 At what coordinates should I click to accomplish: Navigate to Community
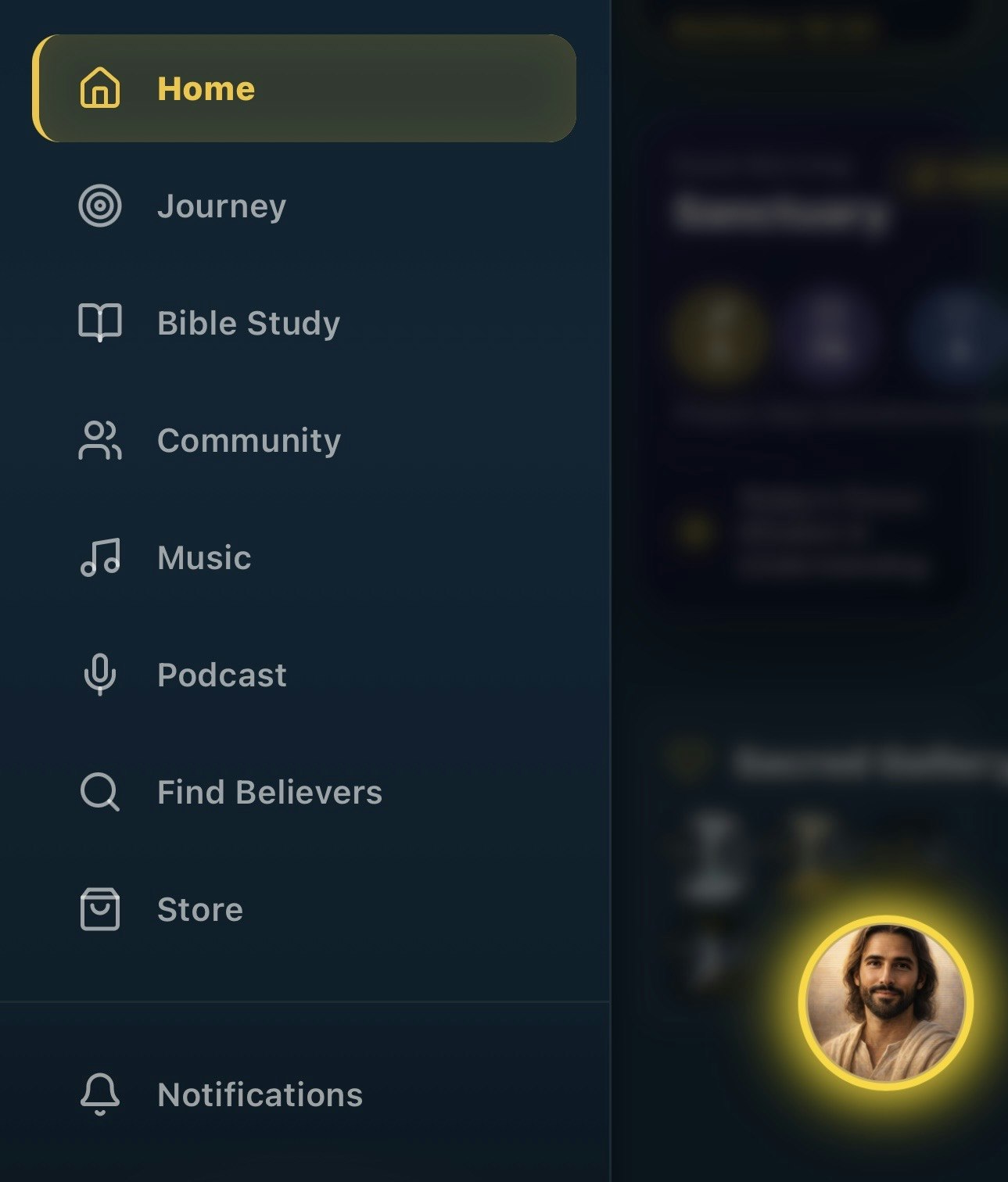click(x=249, y=439)
